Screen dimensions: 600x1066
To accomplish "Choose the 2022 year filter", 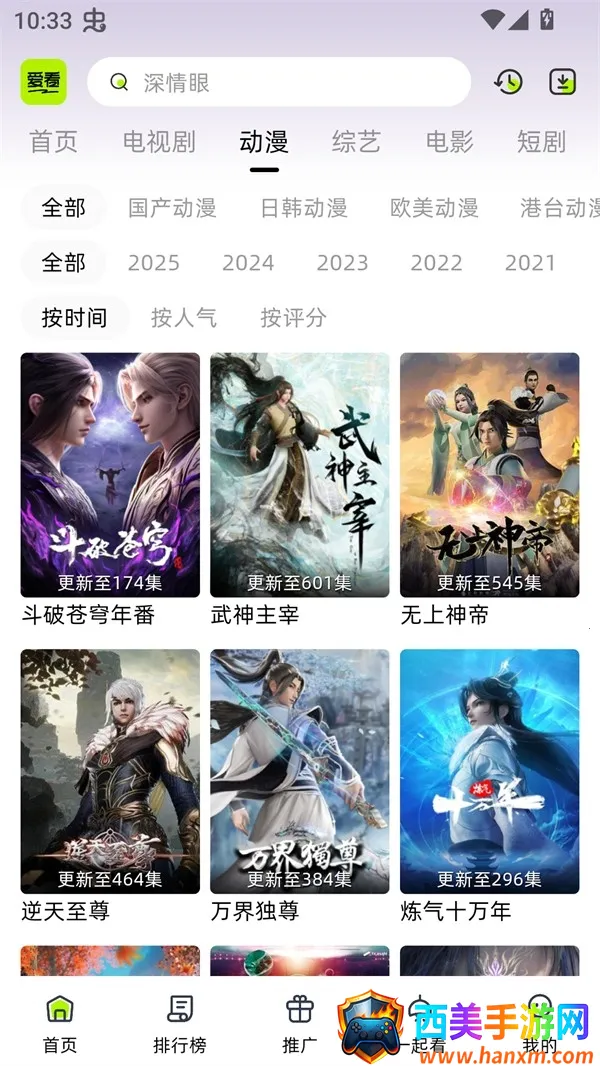I will [x=436, y=263].
